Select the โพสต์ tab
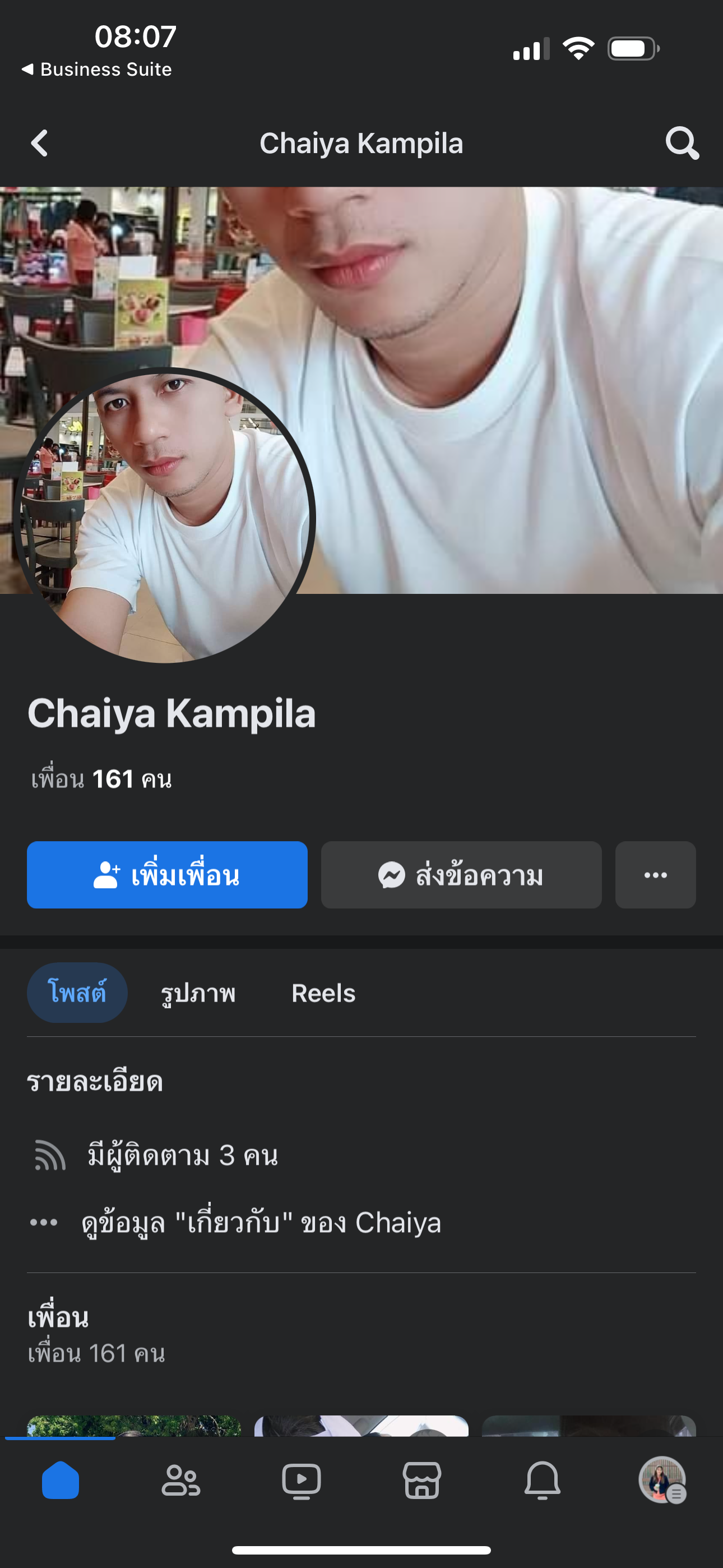 (x=77, y=993)
